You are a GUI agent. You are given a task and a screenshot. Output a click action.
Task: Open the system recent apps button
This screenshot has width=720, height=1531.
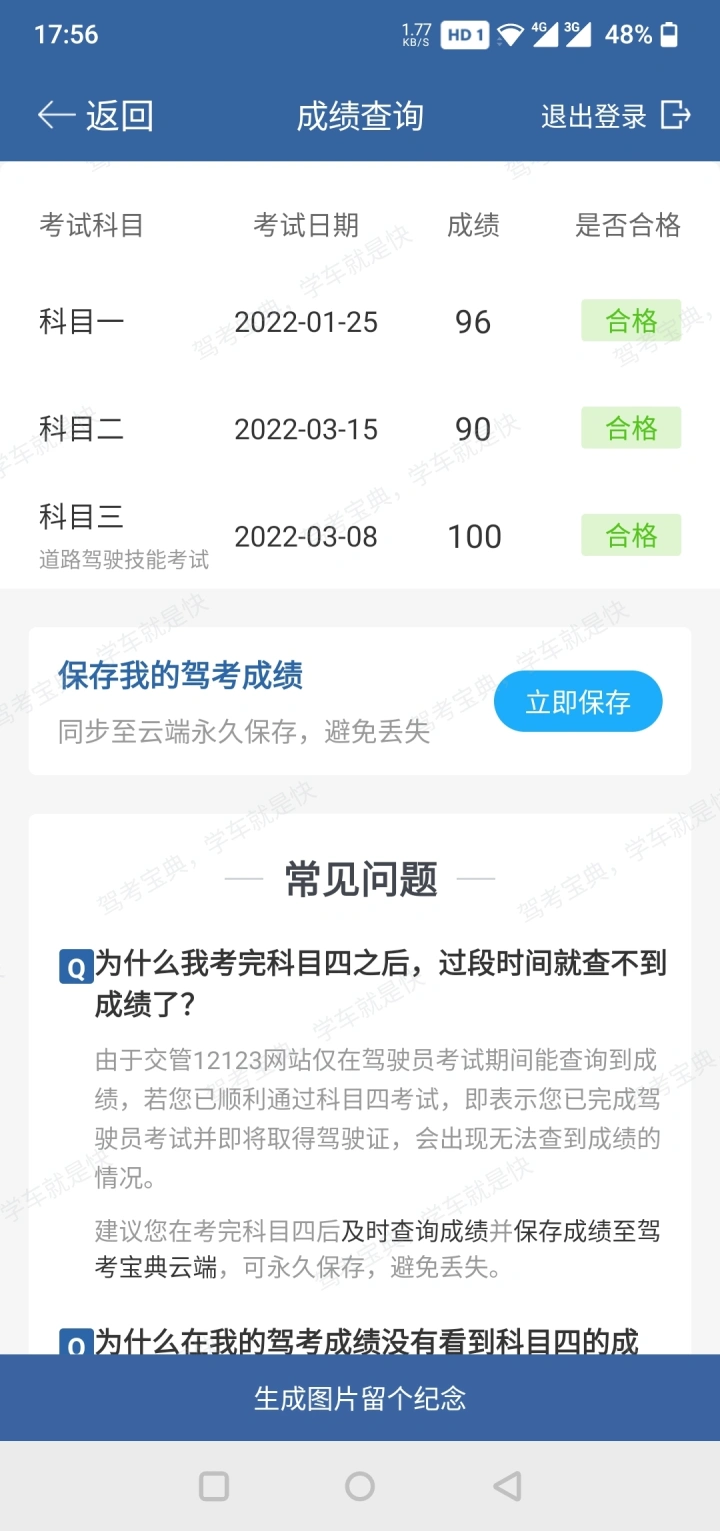[x=214, y=1486]
